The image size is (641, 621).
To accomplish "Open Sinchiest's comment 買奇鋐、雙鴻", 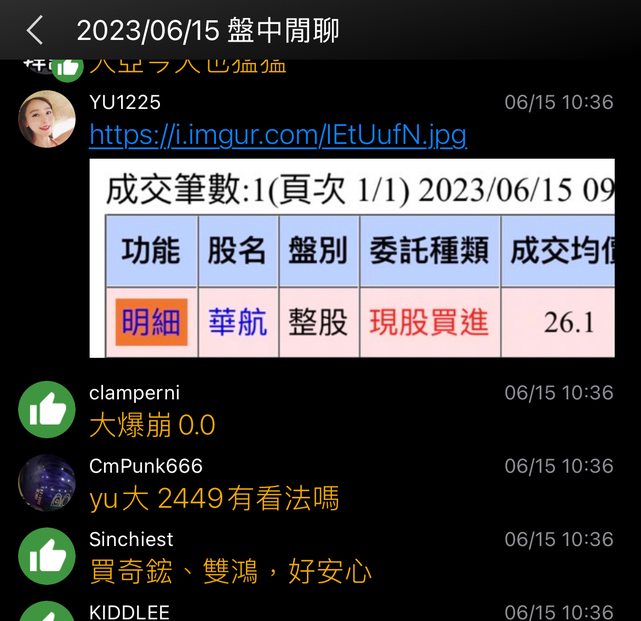I will [230, 571].
